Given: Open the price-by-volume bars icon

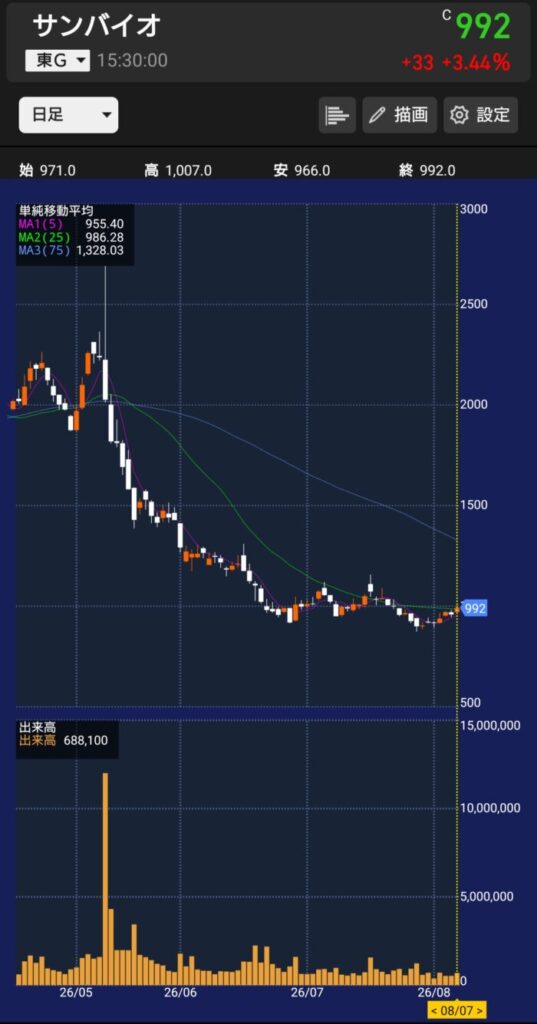Looking at the screenshot, I should pos(337,115).
